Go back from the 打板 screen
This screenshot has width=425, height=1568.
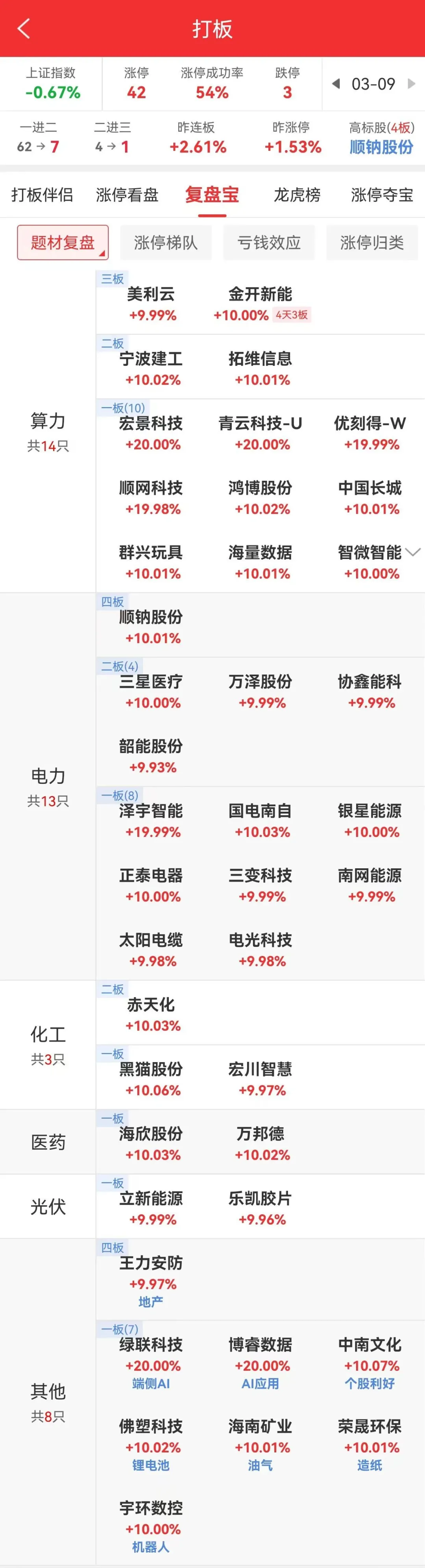(x=24, y=29)
